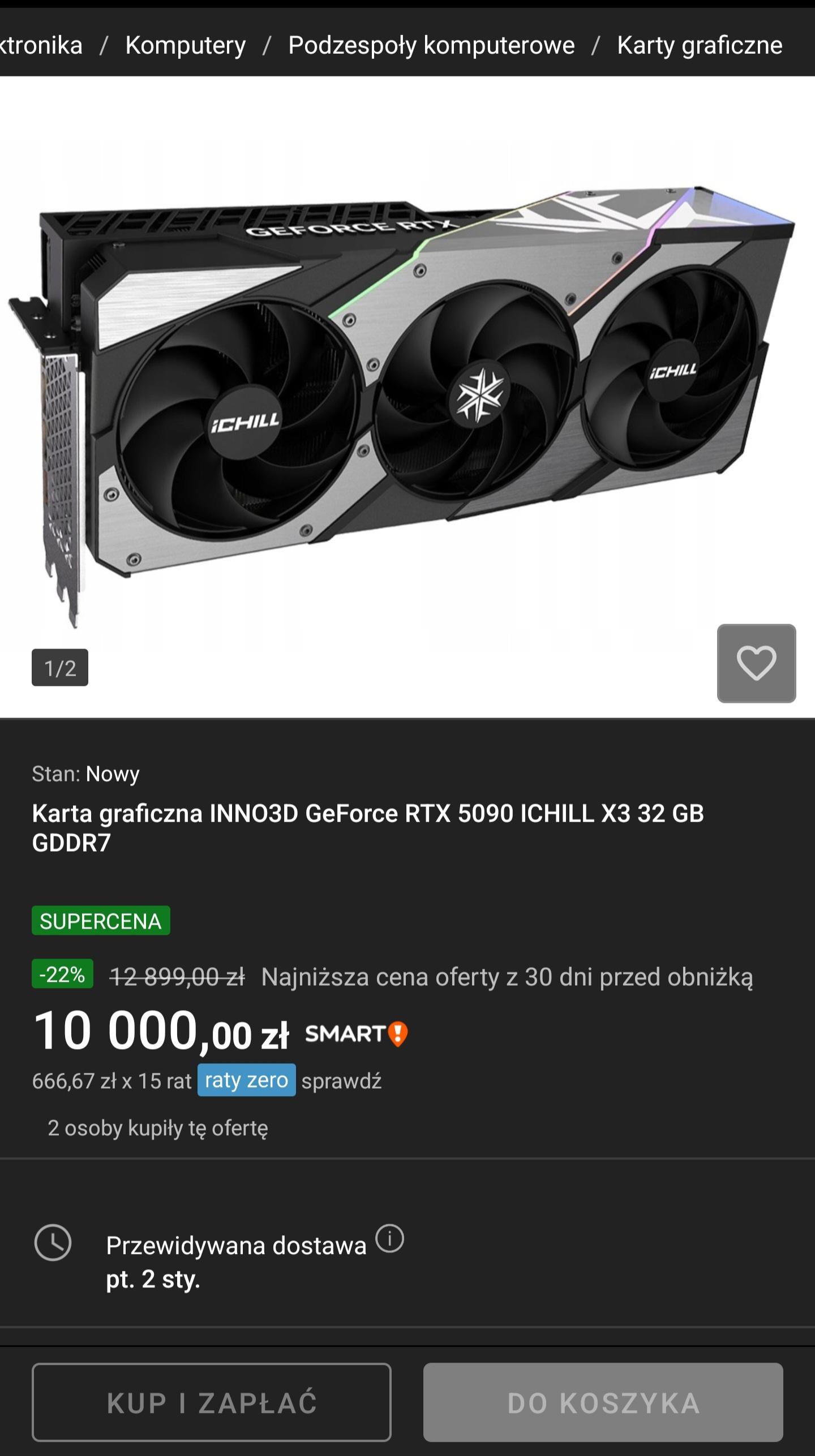Open the RTX 5090 product photo
Image resolution: width=815 pixels, height=1456 pixels.
click(402, 390)
